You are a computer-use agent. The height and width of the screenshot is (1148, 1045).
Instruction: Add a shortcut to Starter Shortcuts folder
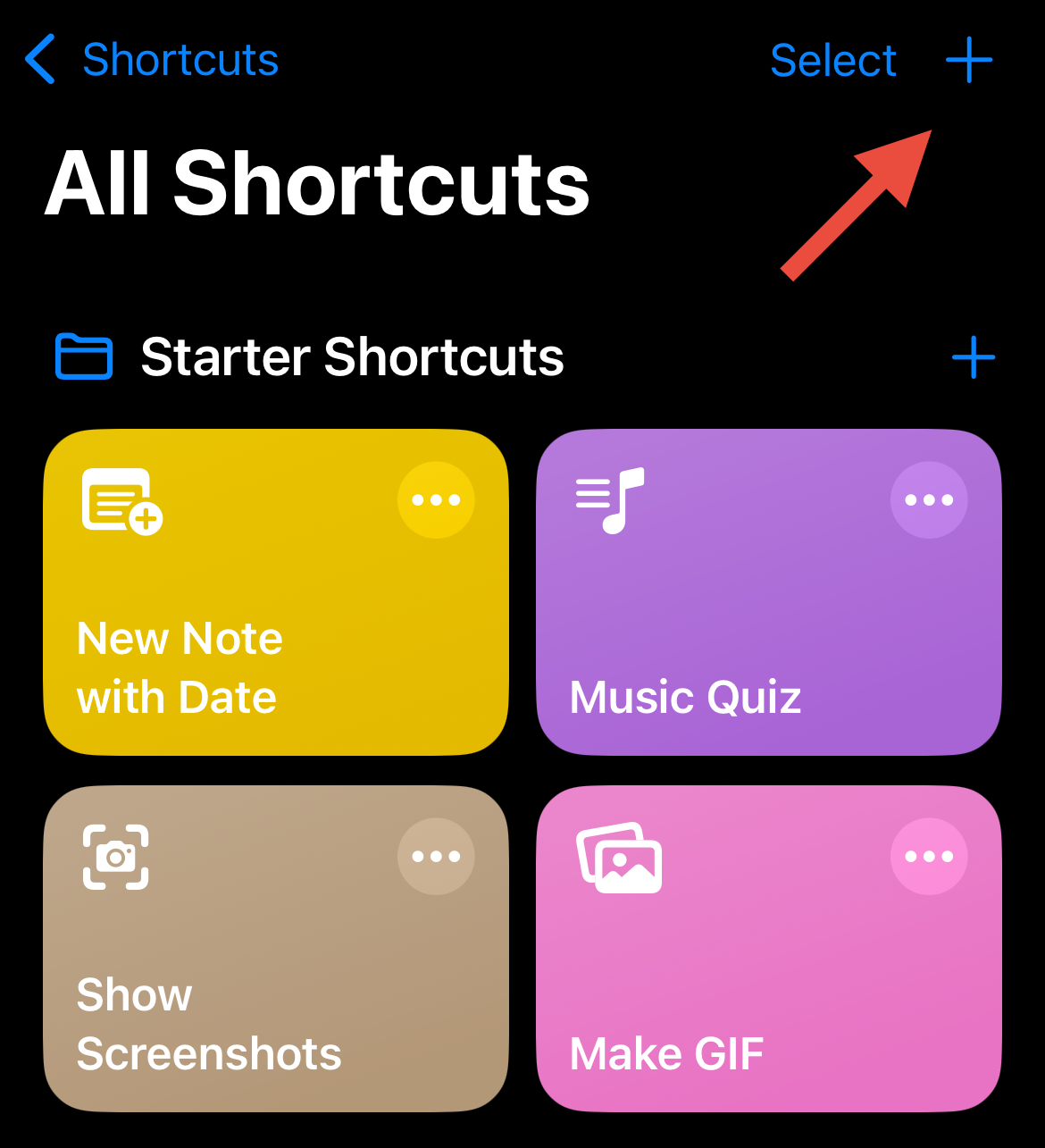coord(973,357)
